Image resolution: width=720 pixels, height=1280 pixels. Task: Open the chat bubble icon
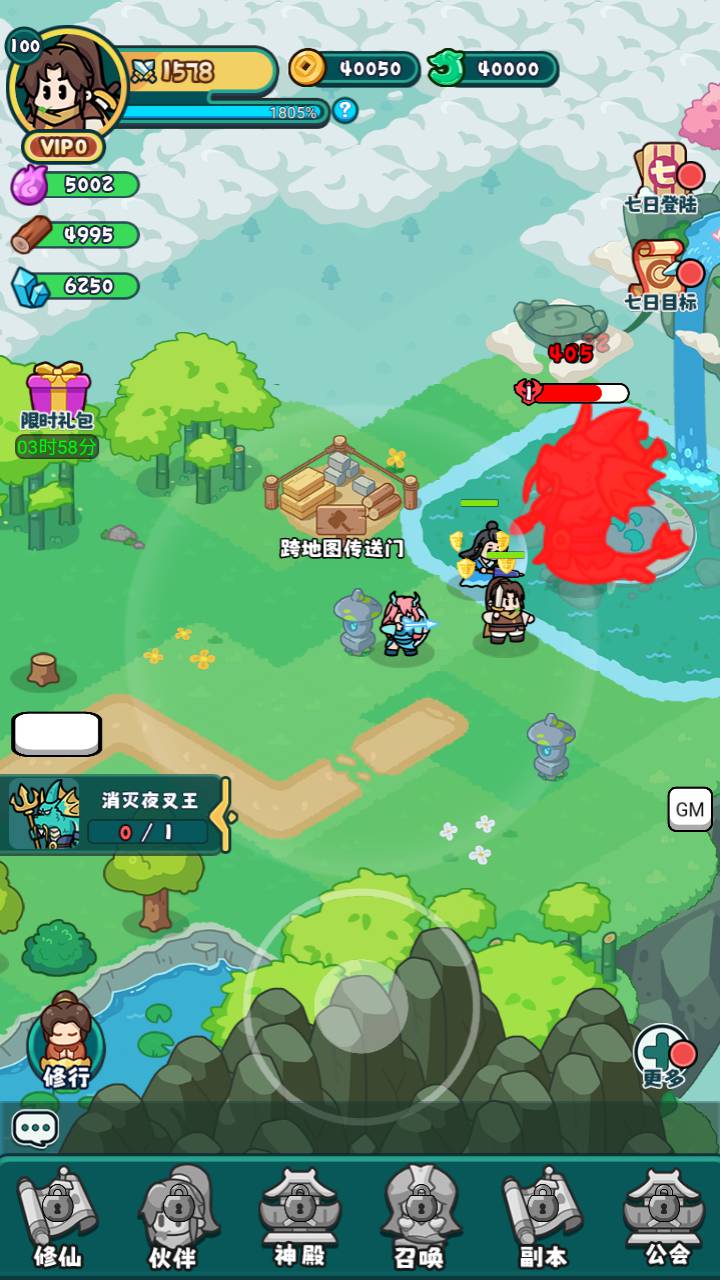coord(35,1129)
